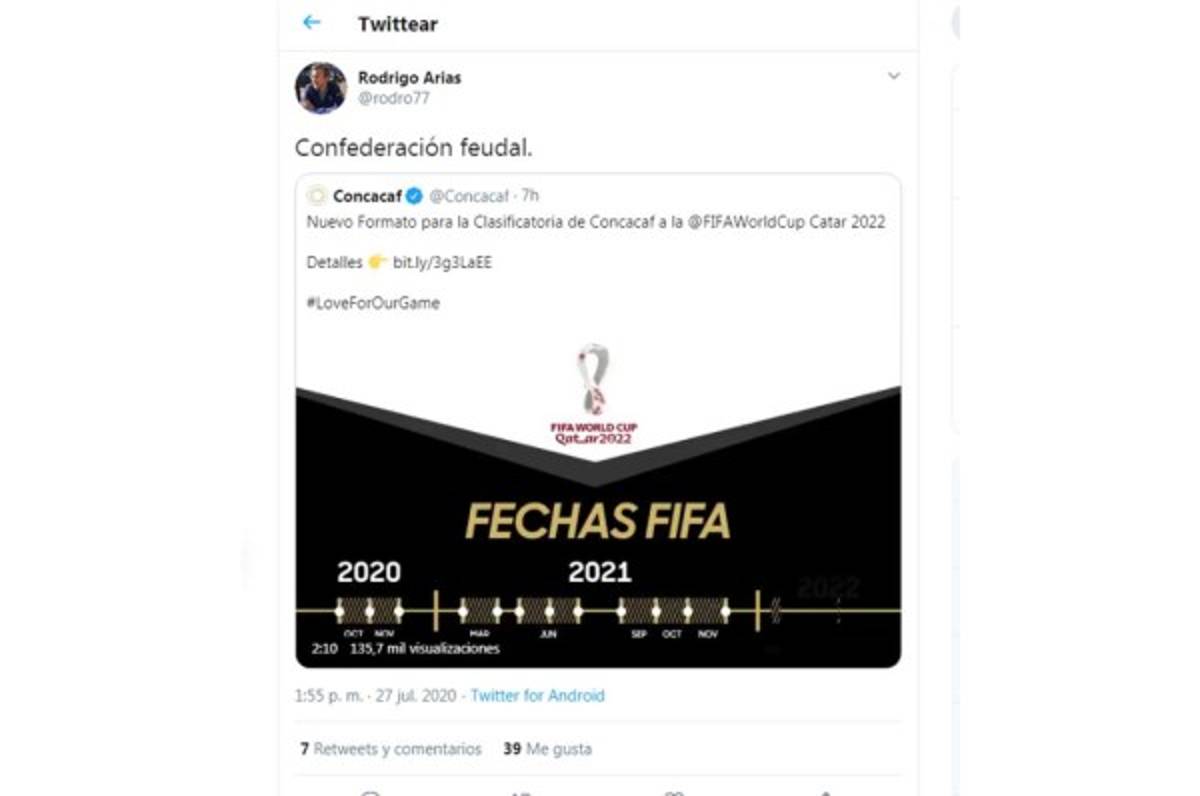
Task: Go back using the arrow
Action: pos(311,22)
